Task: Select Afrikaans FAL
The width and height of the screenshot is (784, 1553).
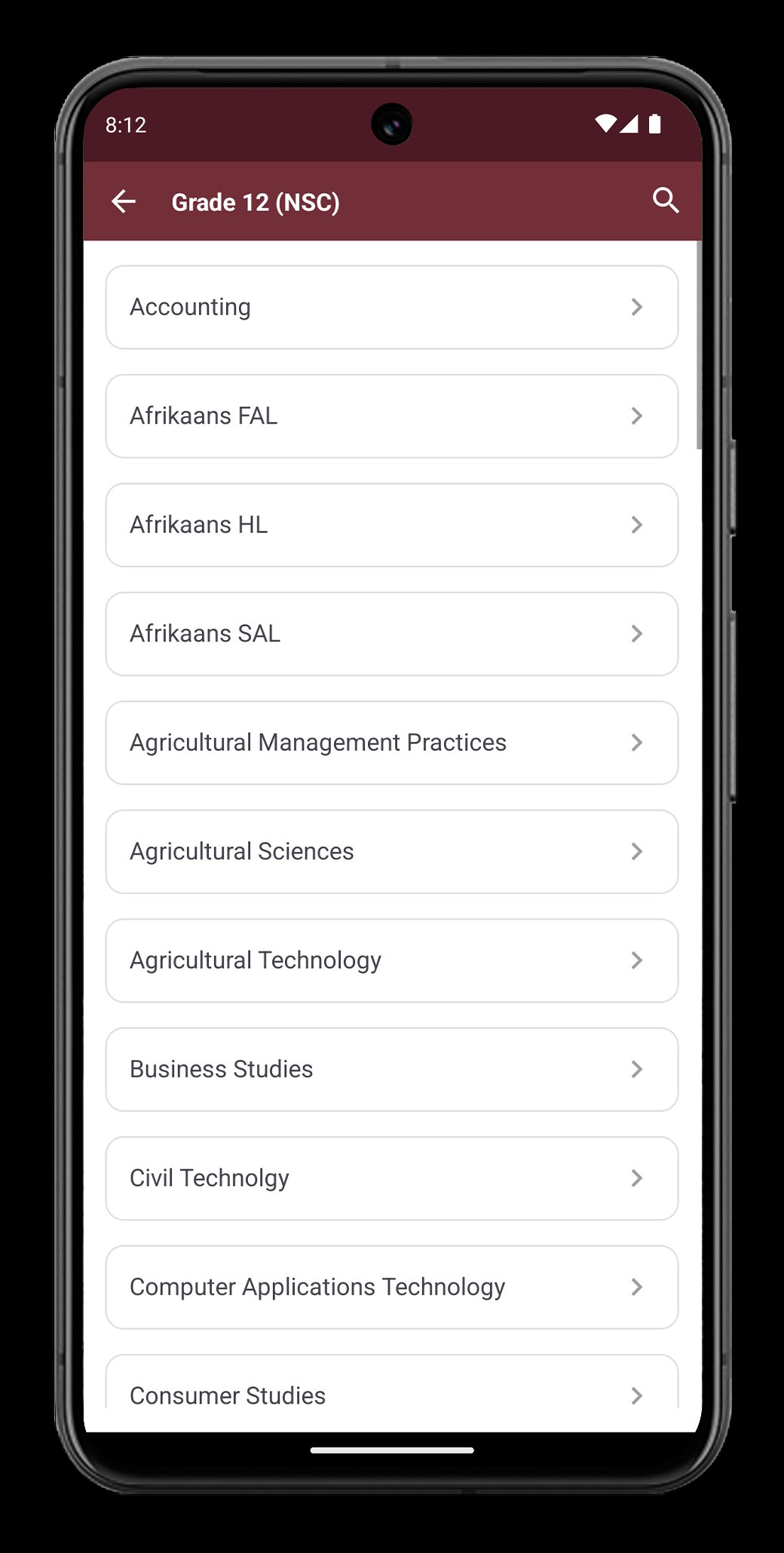Action: [x=392, y=416]
